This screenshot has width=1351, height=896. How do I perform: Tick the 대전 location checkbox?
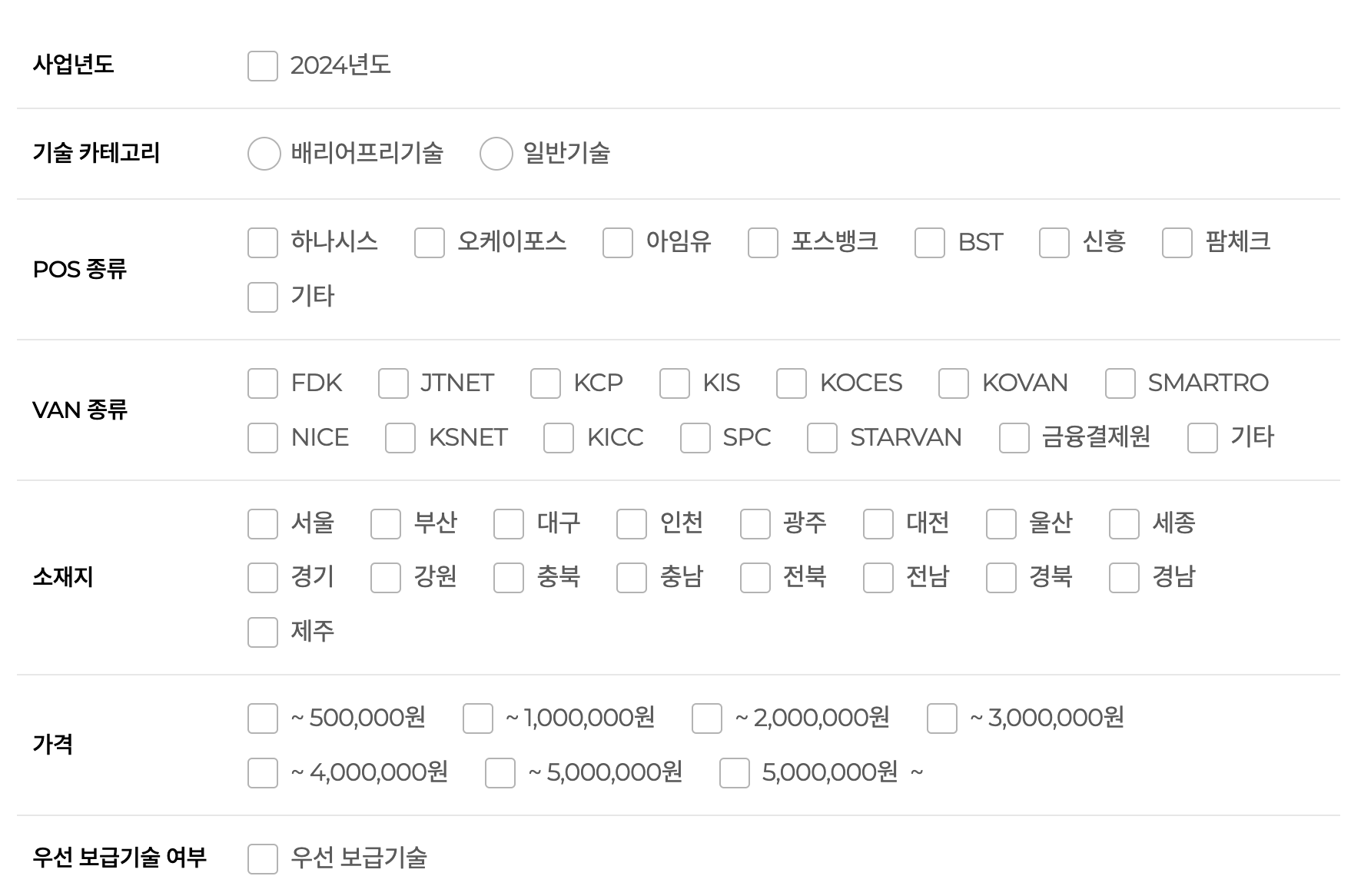click(x=878, y=524)
